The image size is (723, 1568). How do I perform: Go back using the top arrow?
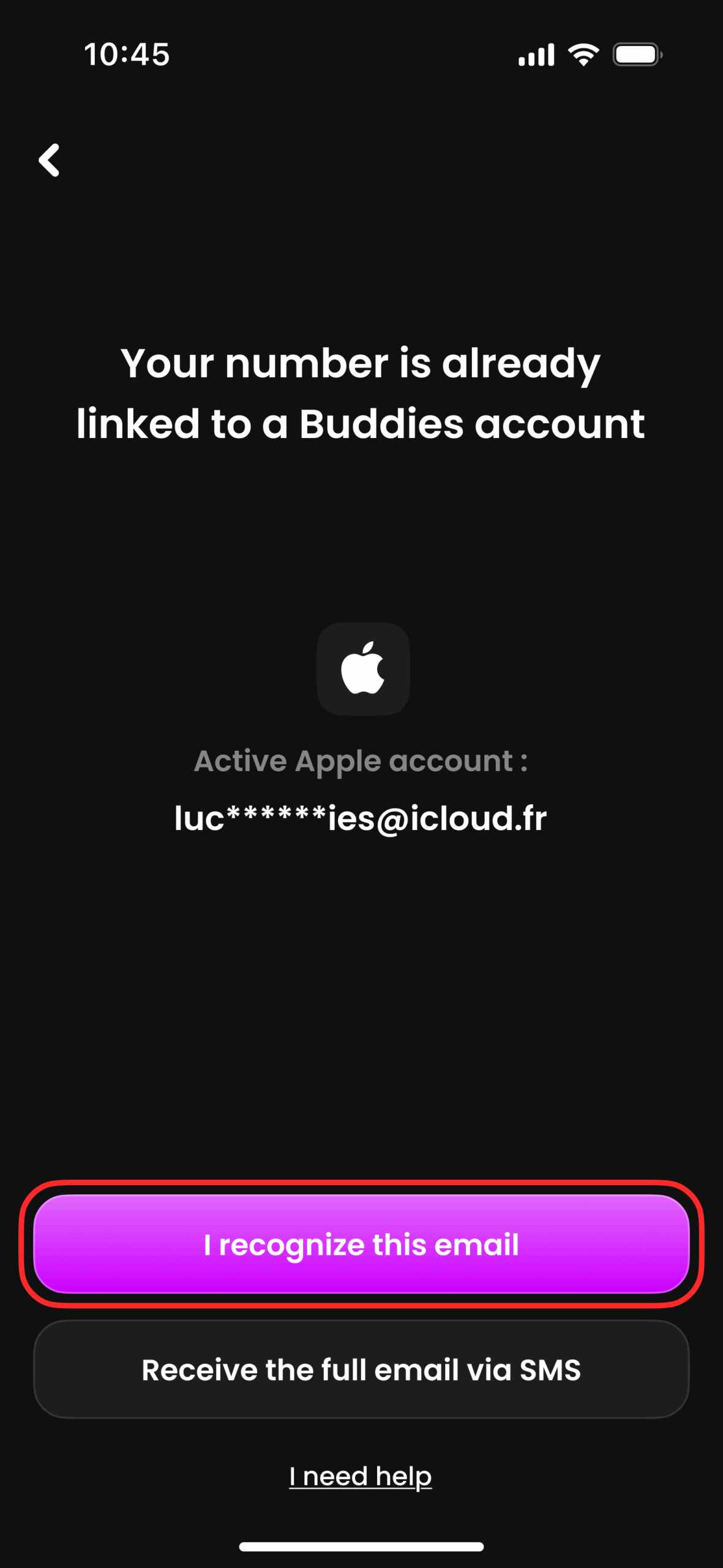49,160
